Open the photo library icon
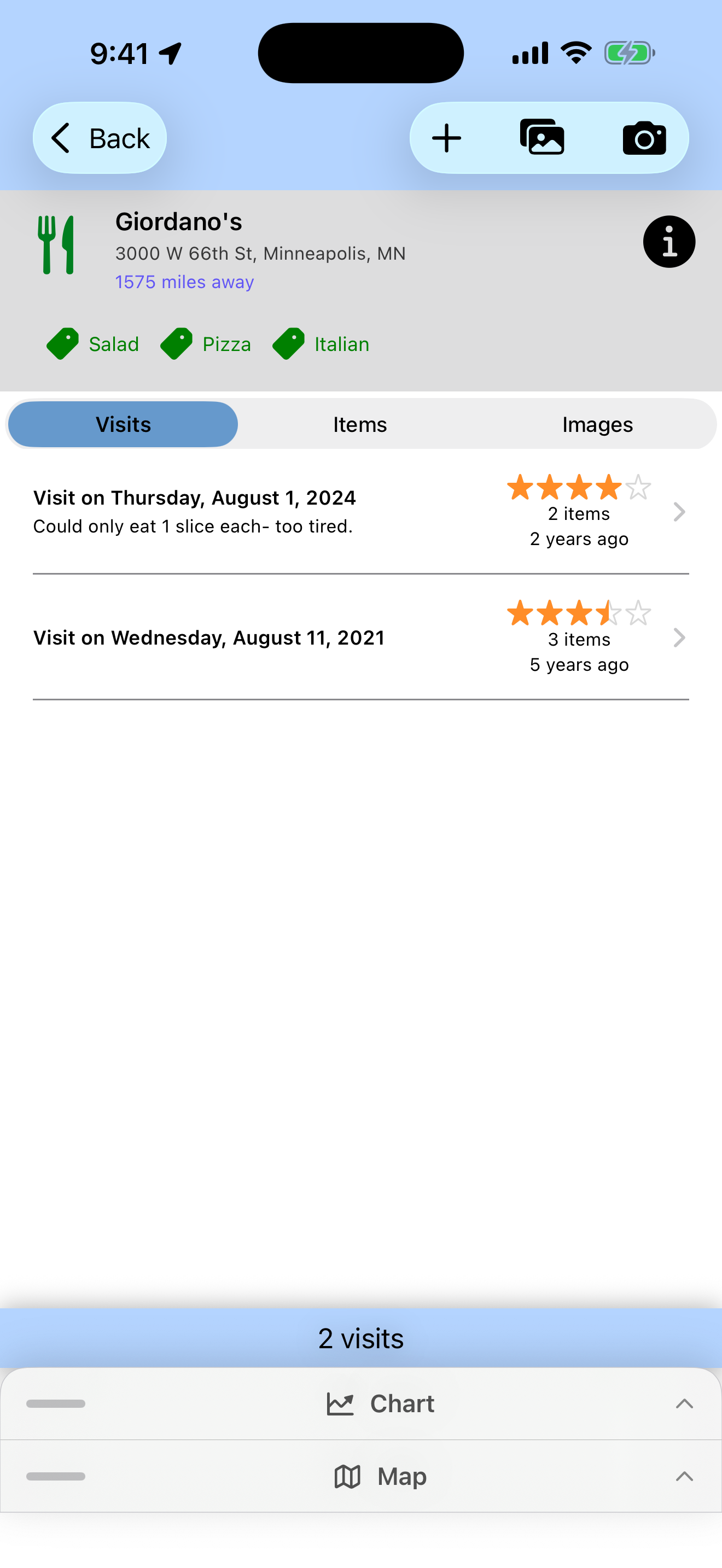The height and width of the screenshot is (1568, 722). (x=542, y=138)
